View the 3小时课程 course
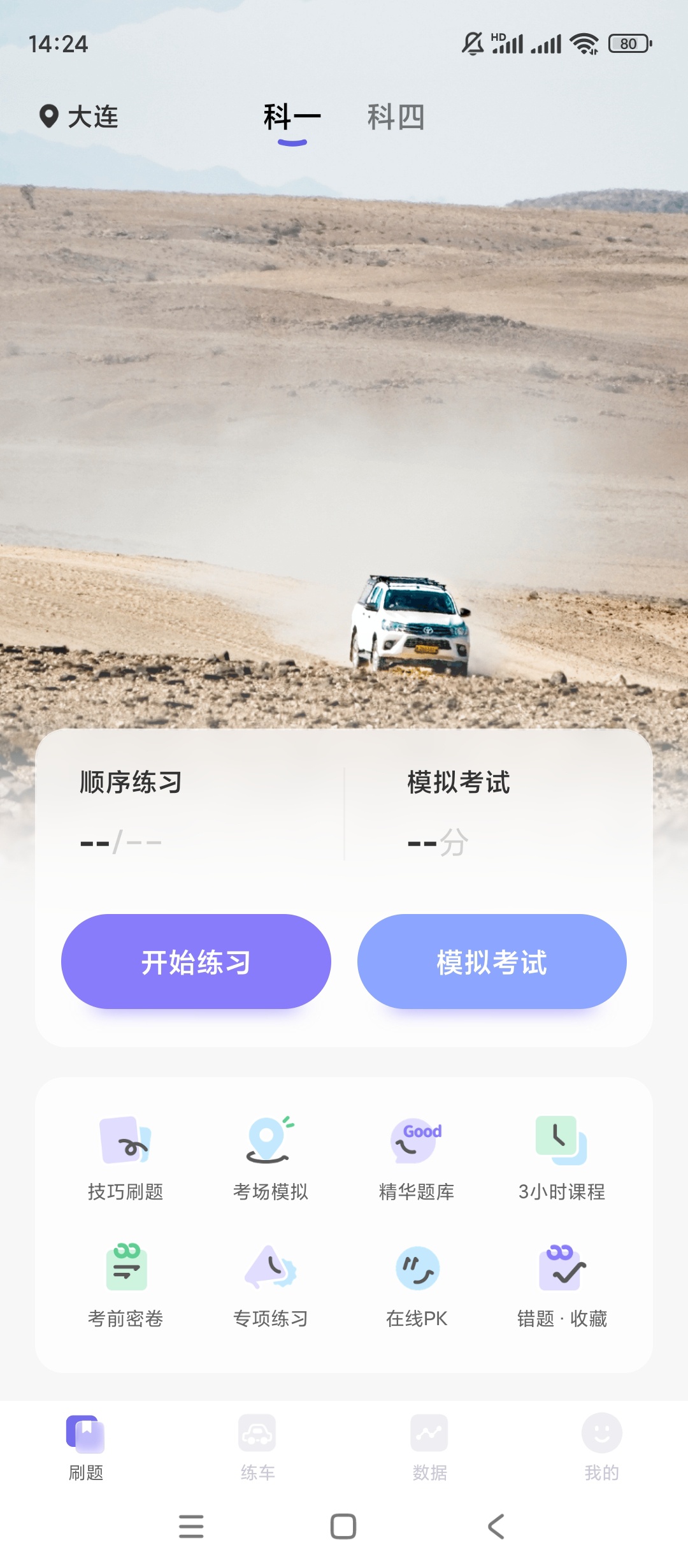688x1568 pixels. 561,1158
